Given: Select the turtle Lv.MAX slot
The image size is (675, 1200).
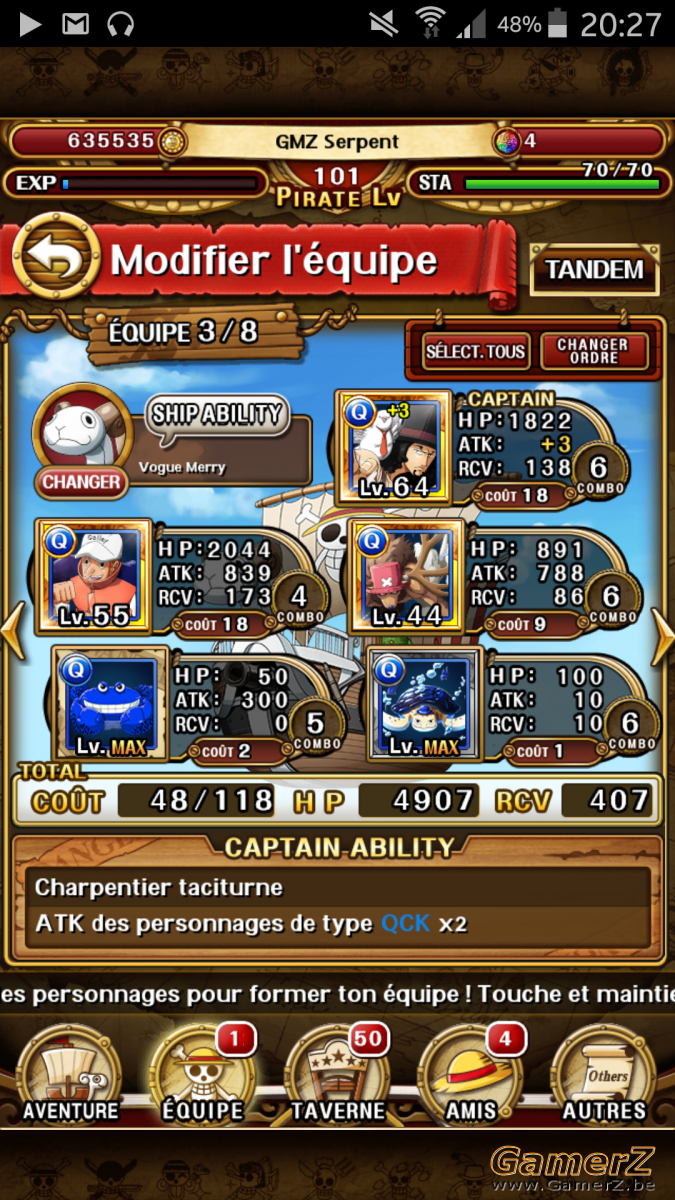Looking at the screenshot, I should pyautogui.click(x=426, y=704).
